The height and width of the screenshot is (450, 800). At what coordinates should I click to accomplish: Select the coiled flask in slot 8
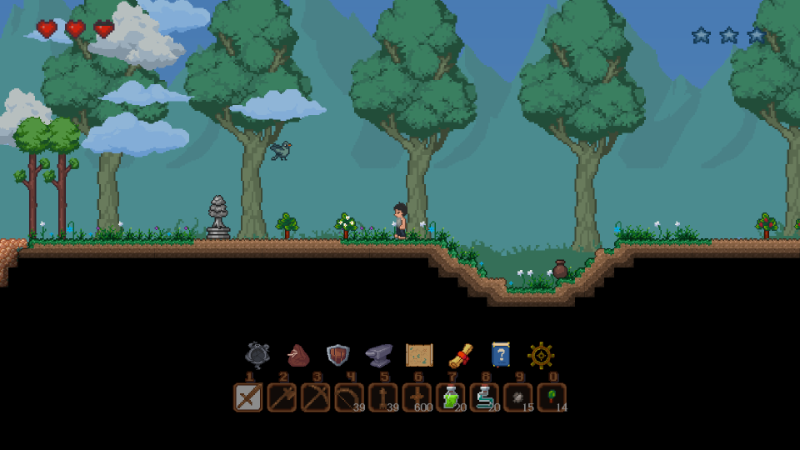[x=484, y=398]
